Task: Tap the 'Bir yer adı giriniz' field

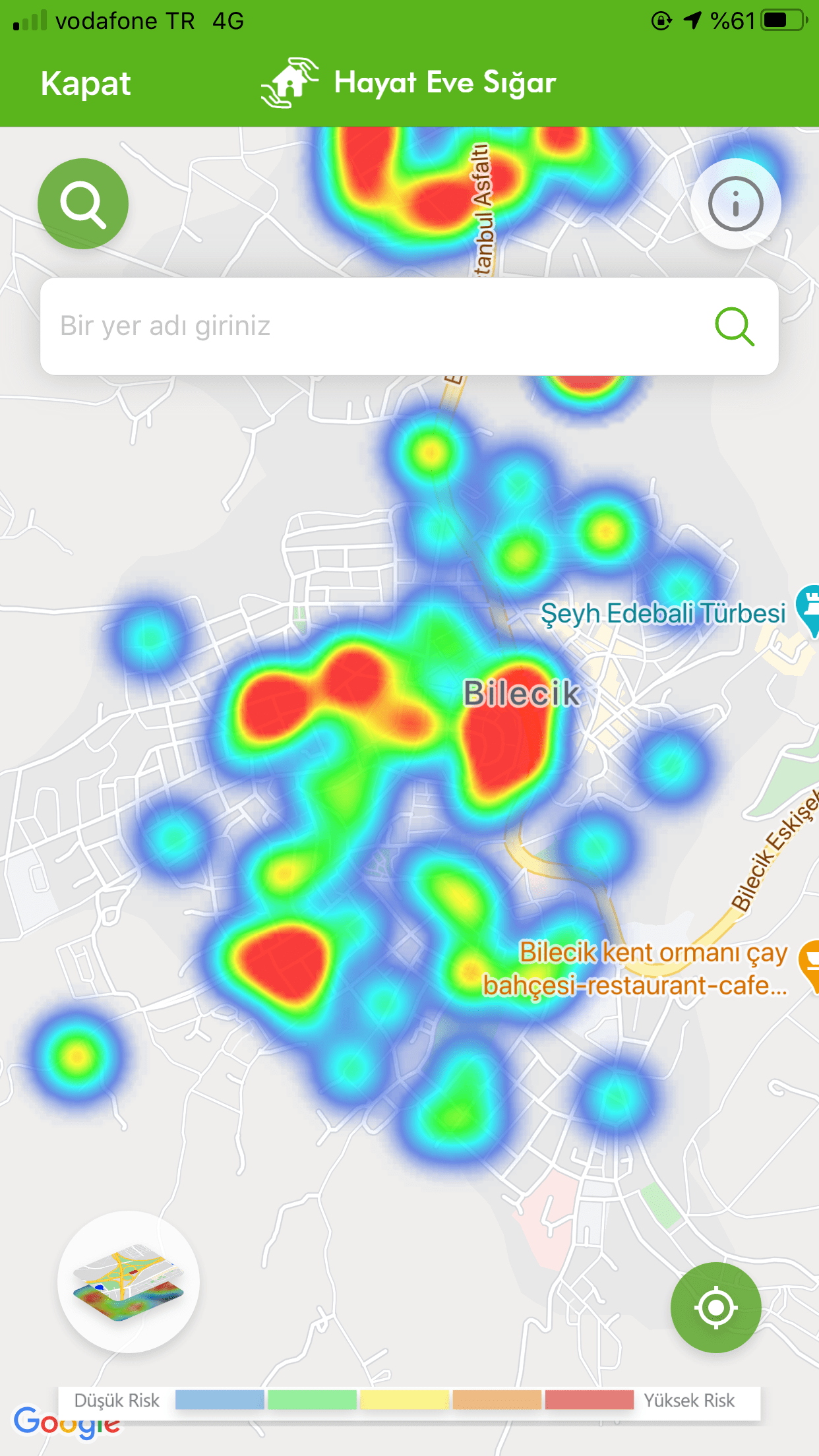Action: [369, 326]
